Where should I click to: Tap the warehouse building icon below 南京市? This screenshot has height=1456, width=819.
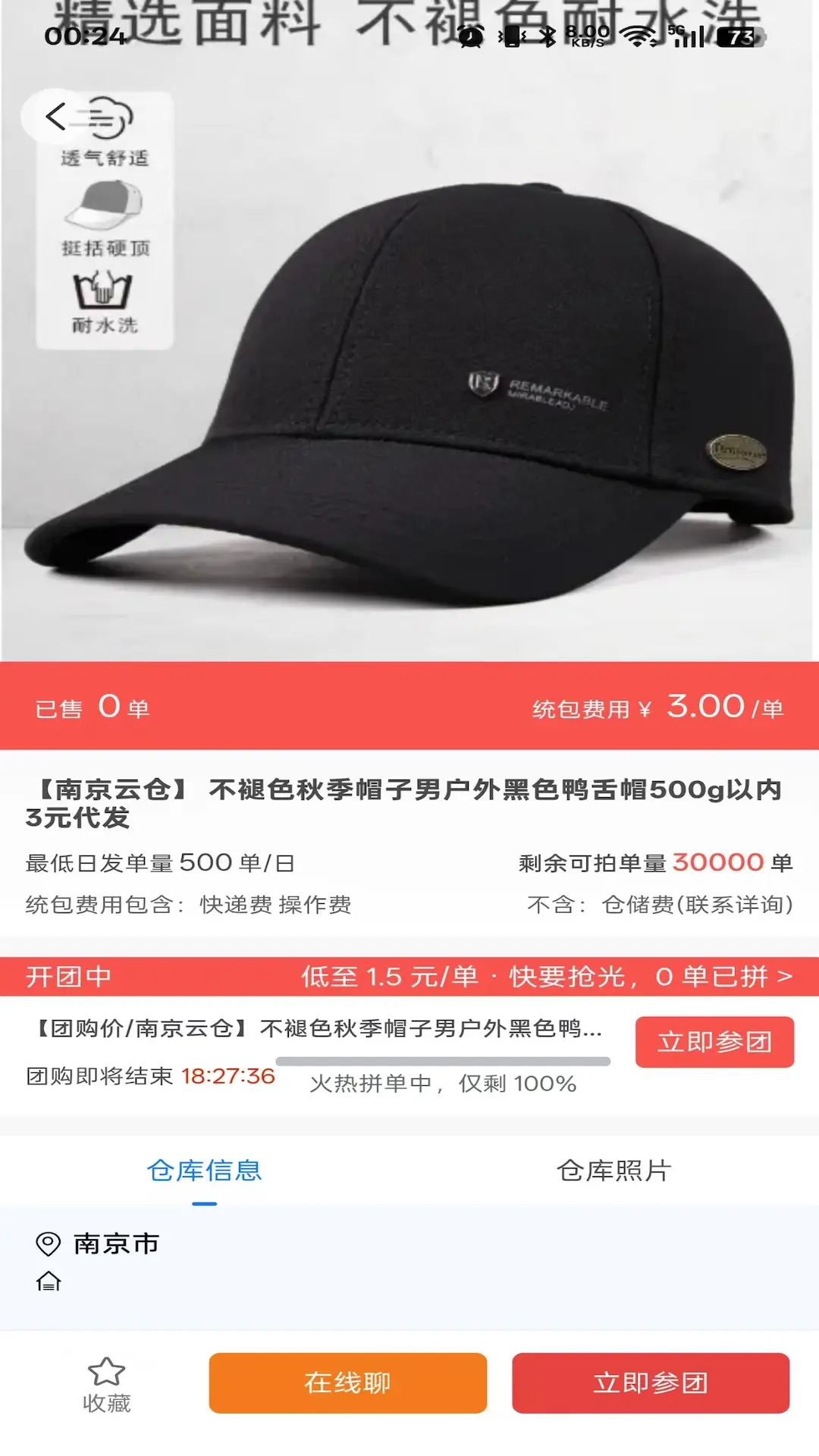click(x=50, y=1283)
